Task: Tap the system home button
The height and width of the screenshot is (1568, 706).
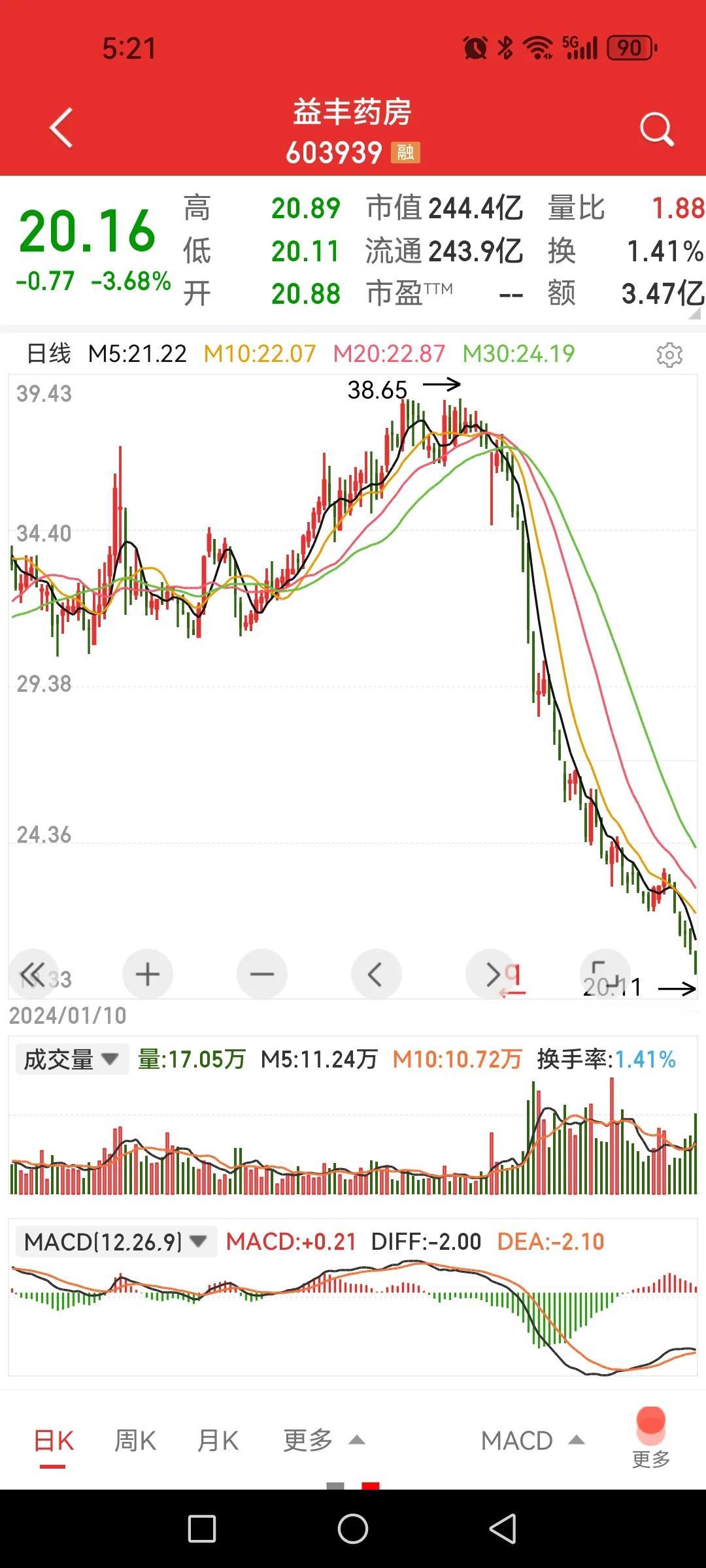Action: [x=353, y=1529]
